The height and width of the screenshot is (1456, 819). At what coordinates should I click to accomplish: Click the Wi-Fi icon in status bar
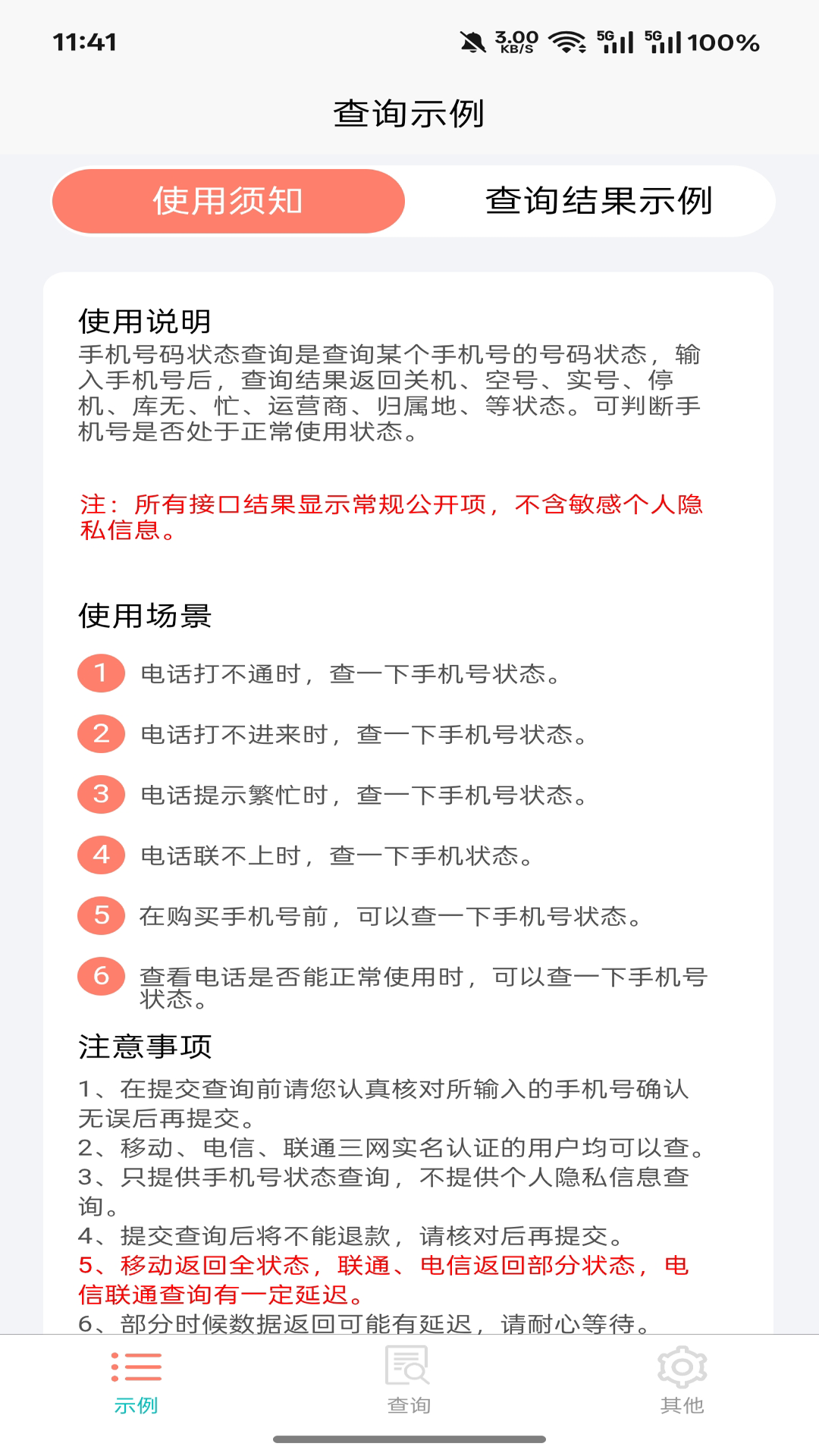point(565,43)
